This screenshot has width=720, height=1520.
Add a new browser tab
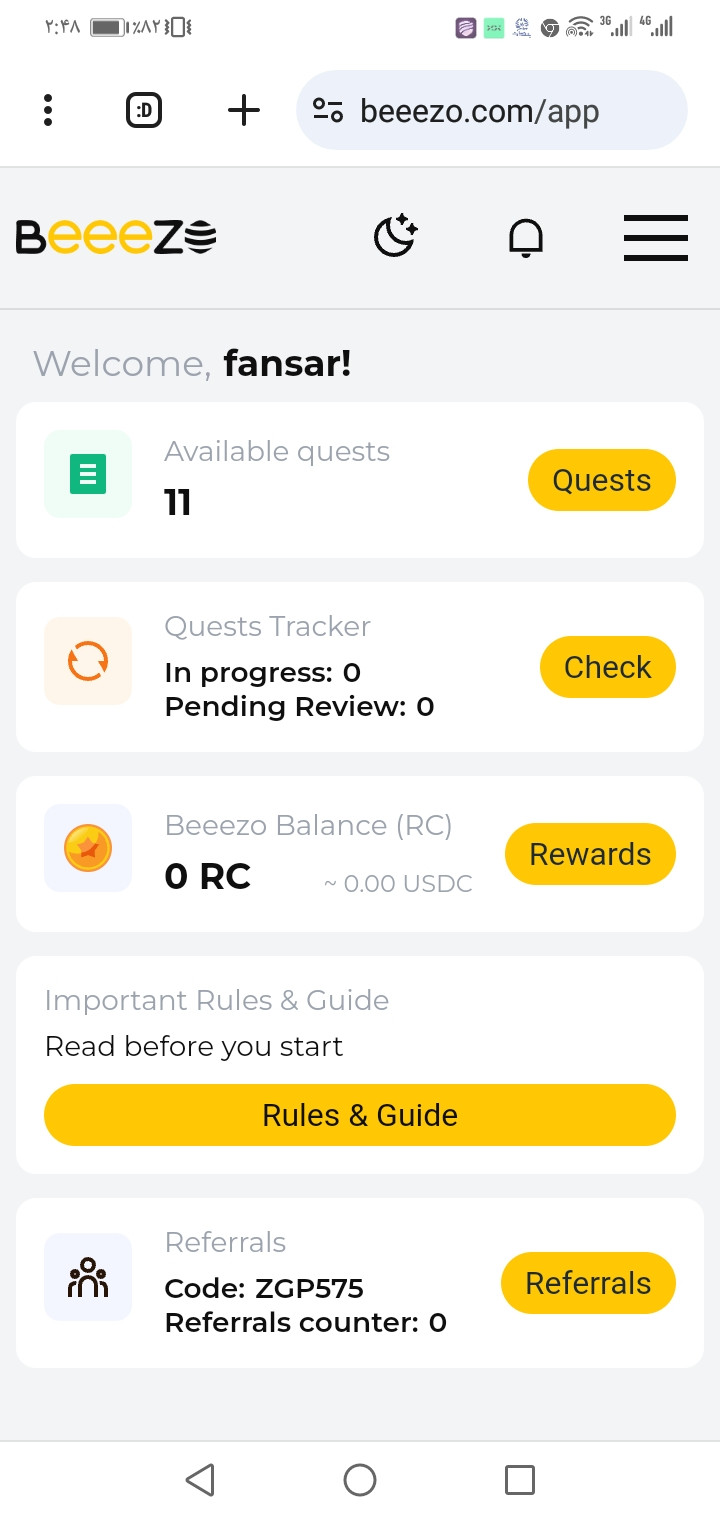pyautogui.click(x=244, y=110)
